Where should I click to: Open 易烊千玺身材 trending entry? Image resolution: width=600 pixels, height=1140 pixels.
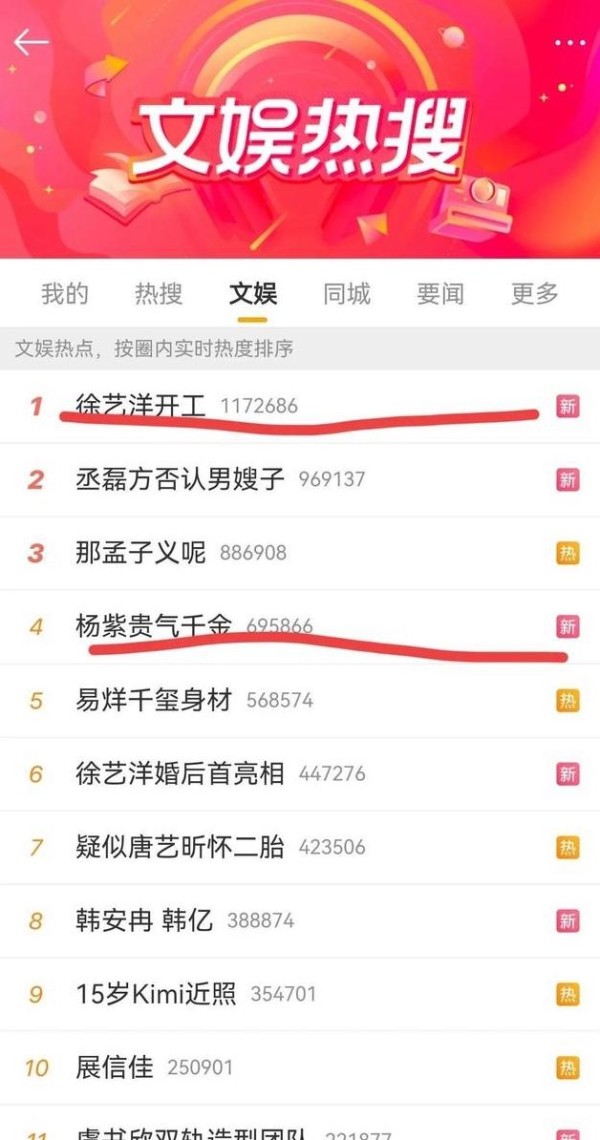click(x=300, y=701)
